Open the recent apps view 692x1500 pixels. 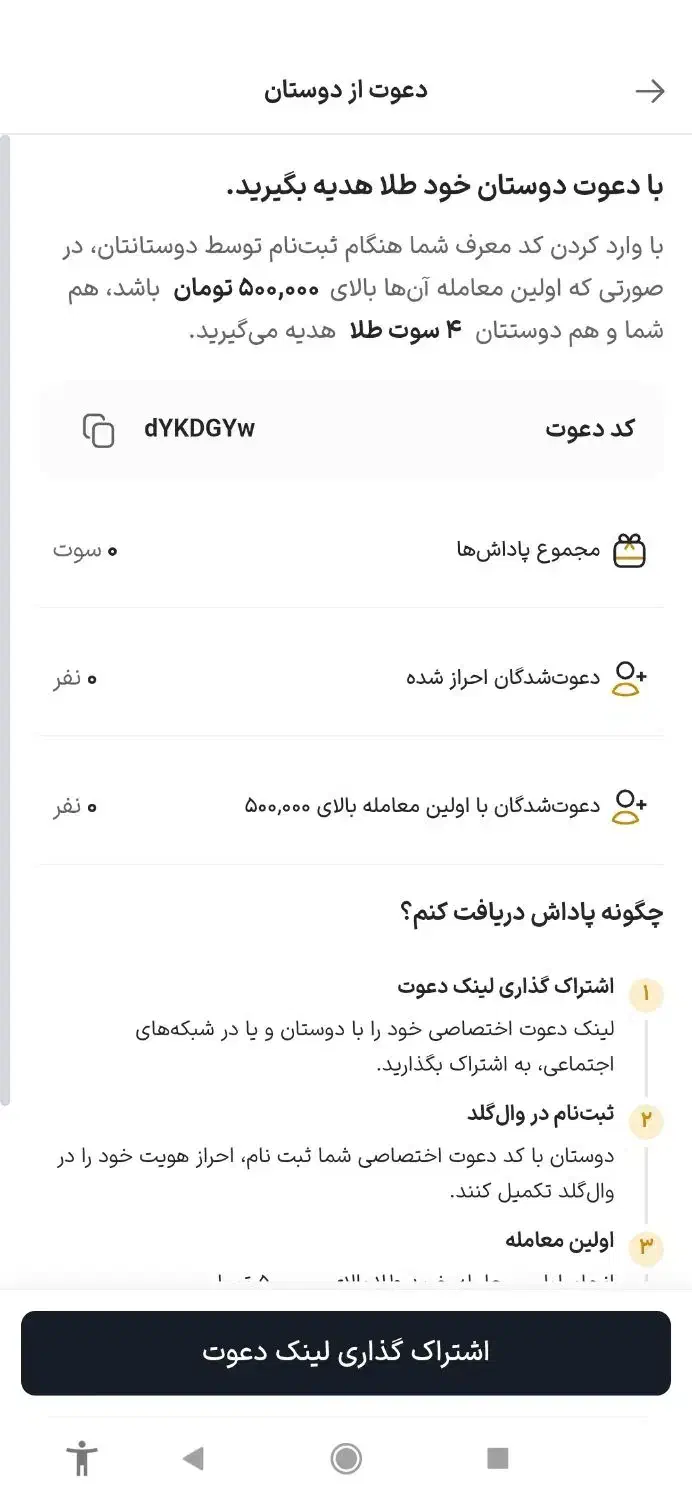497,1458
